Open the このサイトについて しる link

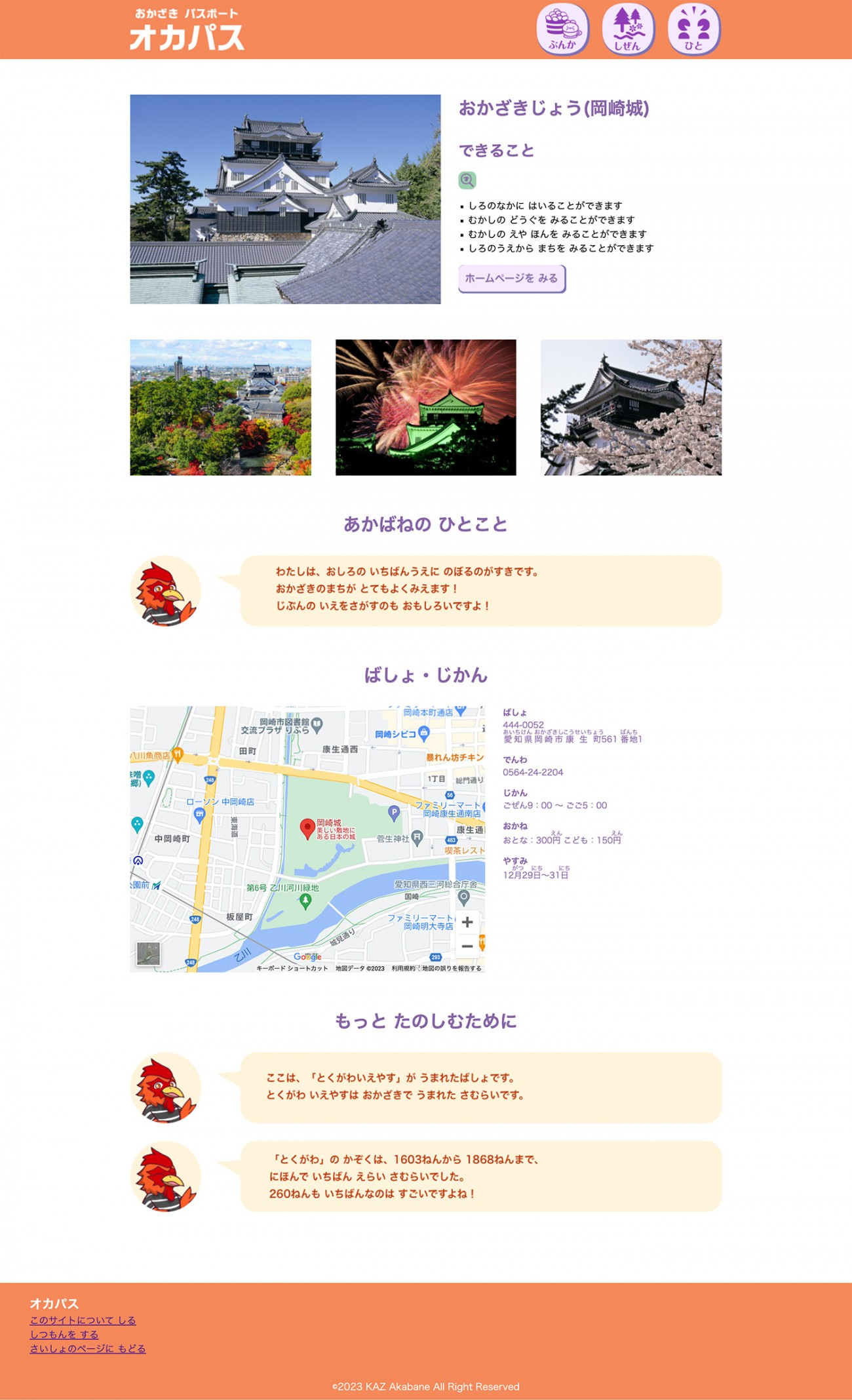(83, 1320)
